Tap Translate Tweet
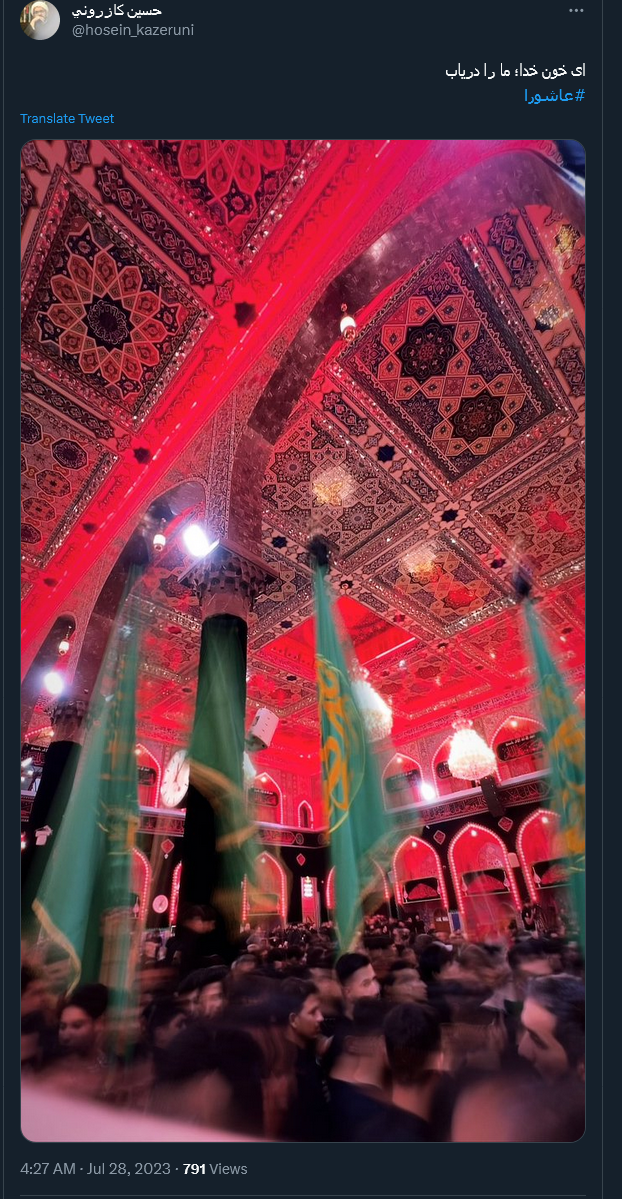 pyautogui.click(x=67, y=118)
